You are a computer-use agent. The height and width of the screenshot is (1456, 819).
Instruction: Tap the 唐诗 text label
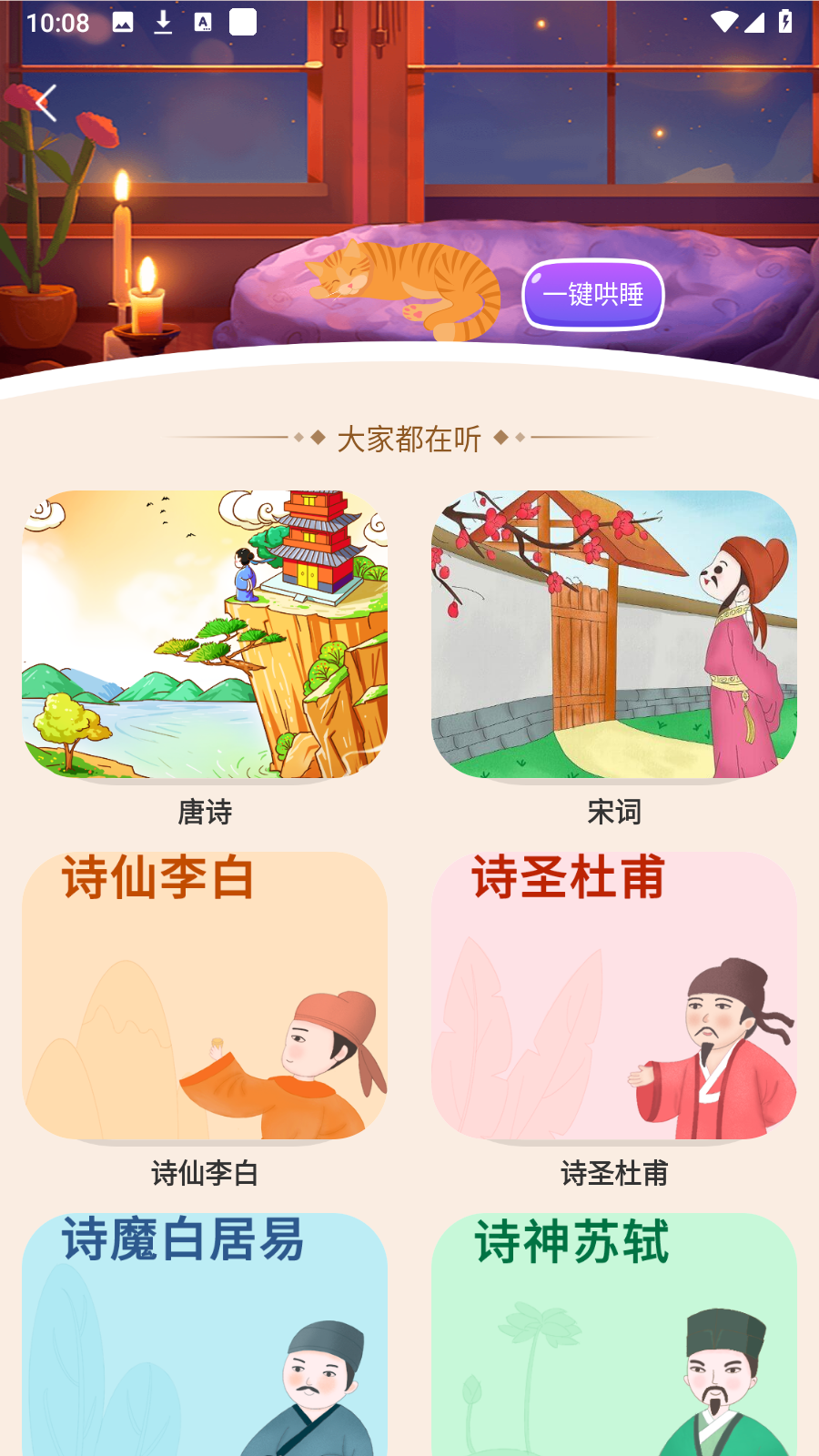pos(204,813)
